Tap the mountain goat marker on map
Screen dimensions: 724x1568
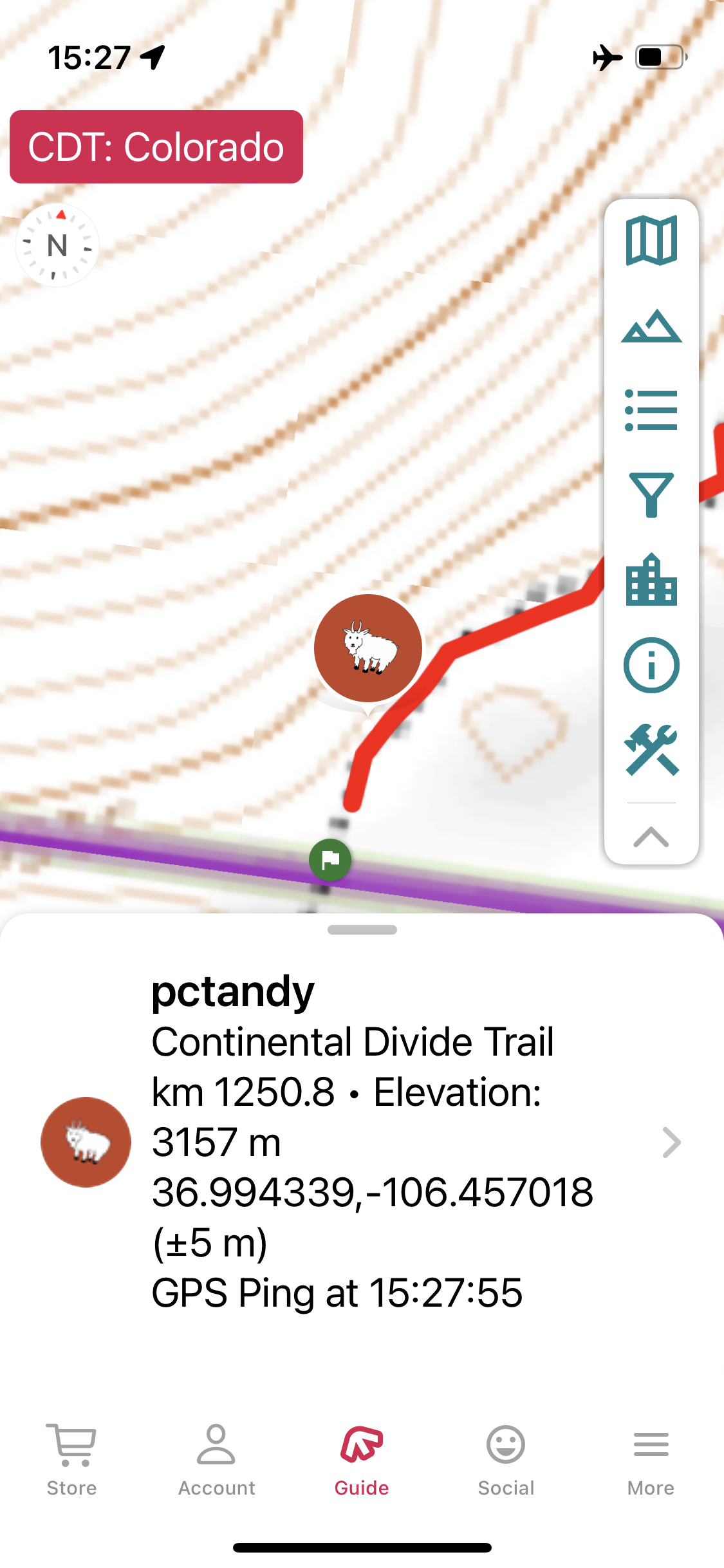[x=368, y=648]
